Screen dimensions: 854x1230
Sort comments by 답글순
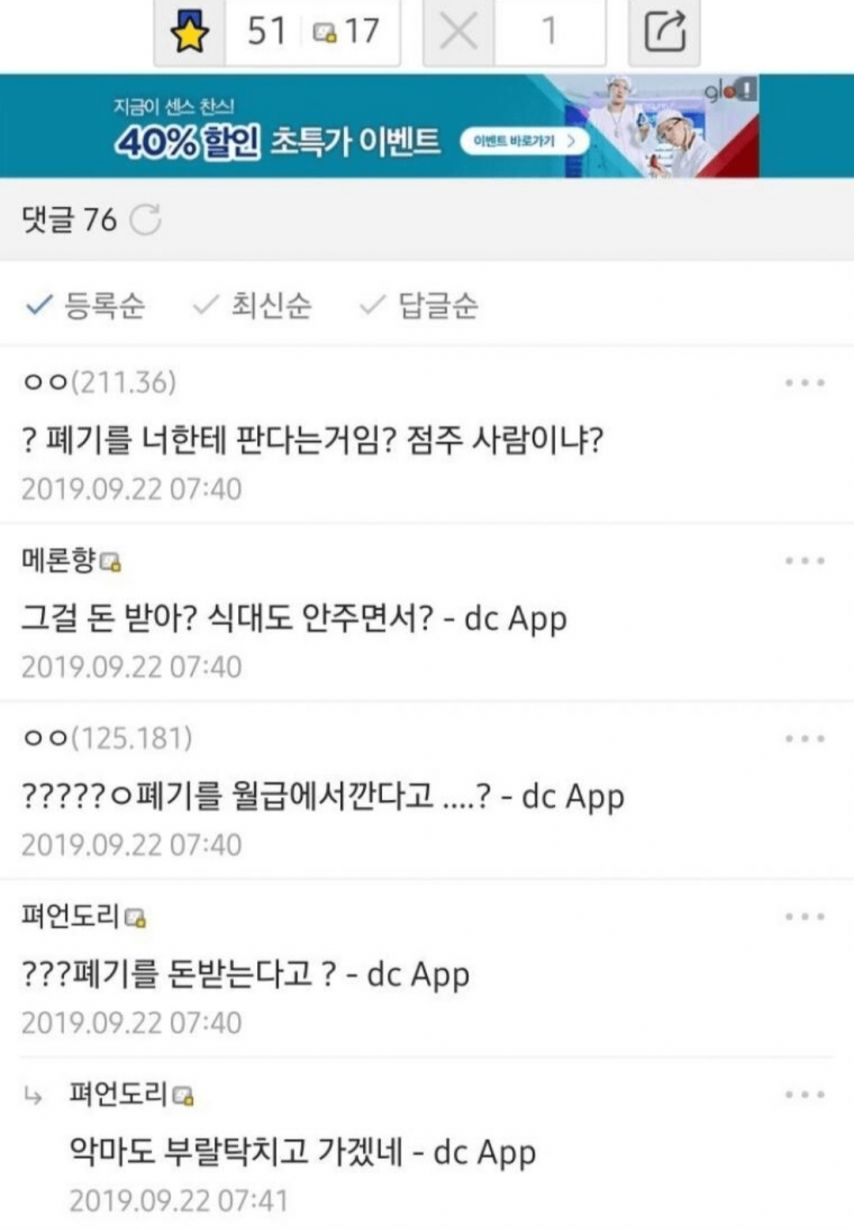(x=418, y=306)
